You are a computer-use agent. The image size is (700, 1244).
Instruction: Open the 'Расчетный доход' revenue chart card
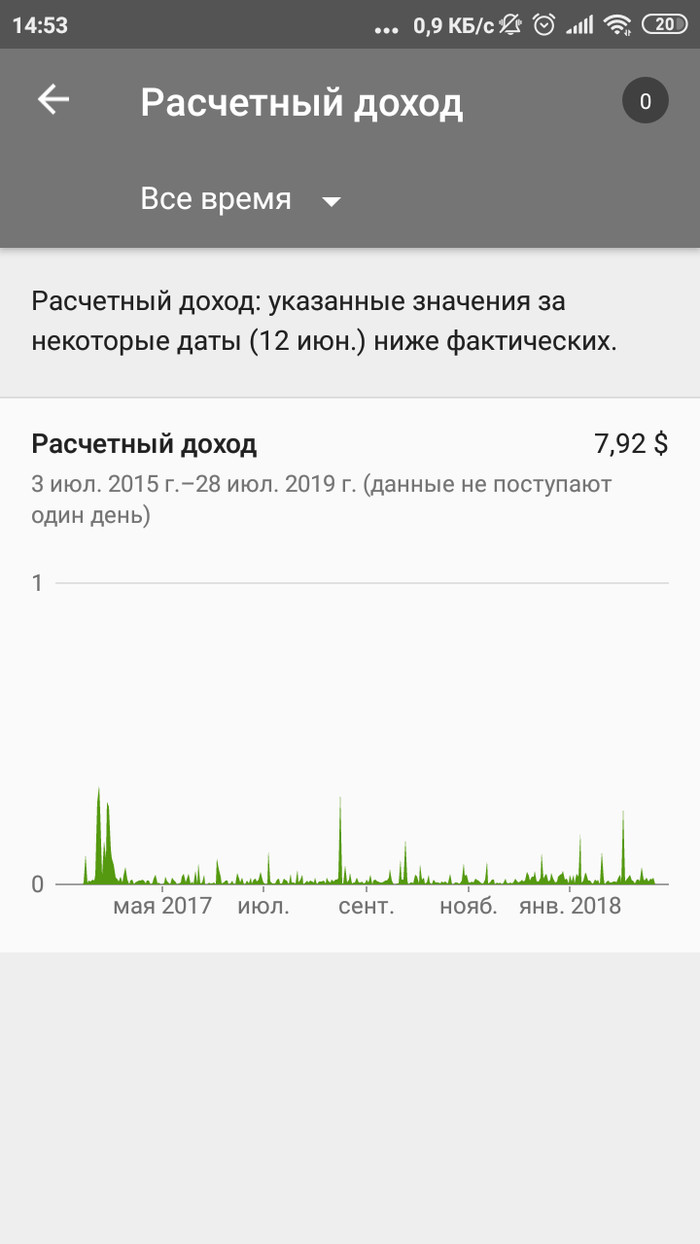350,675
